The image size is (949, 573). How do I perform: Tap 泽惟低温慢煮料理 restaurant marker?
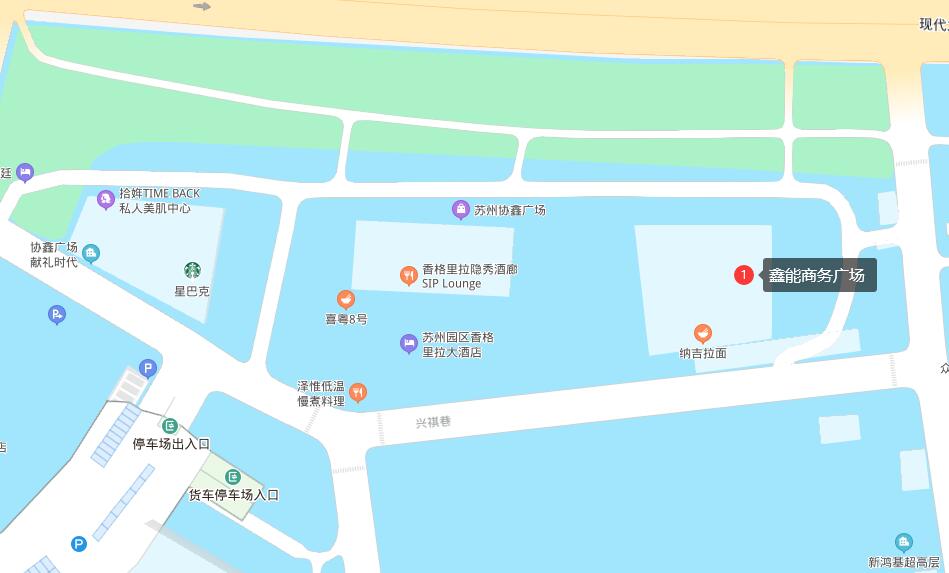click(x=358, y=392)
